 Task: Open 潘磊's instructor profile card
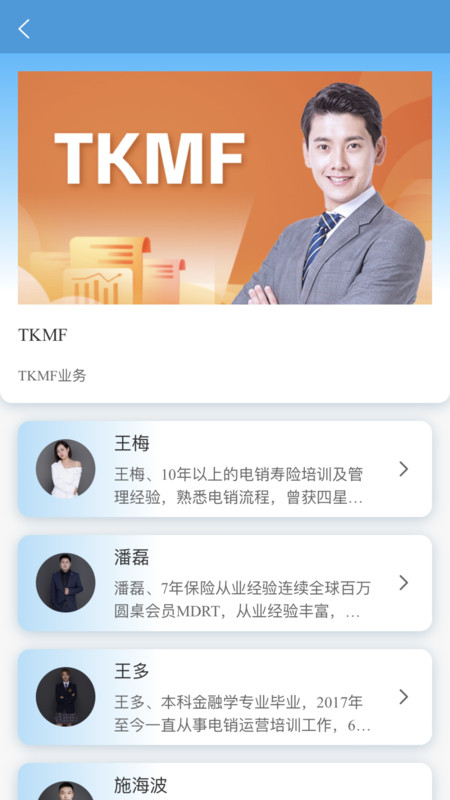coord(225,583)
